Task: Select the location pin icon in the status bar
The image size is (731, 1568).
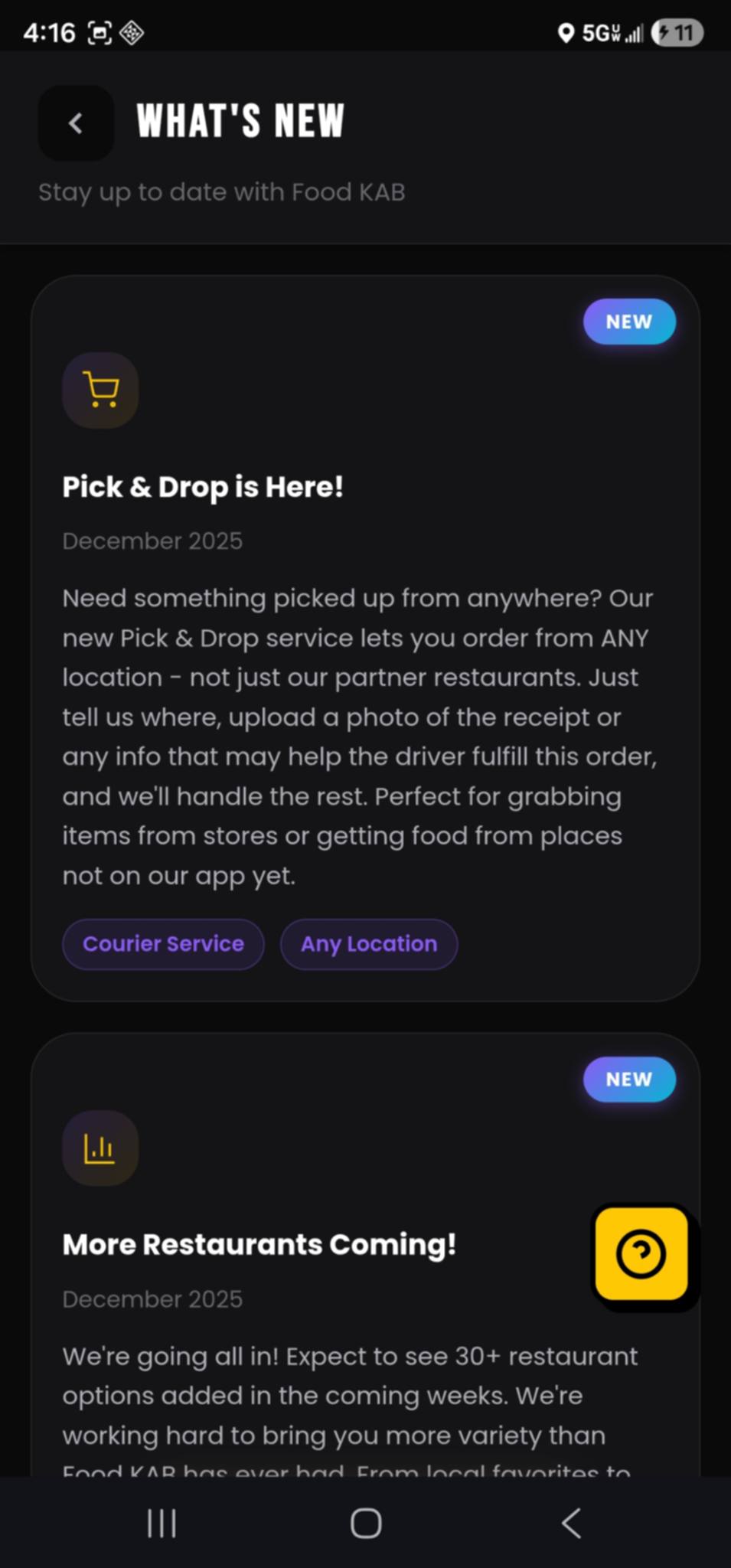Action: 566,33
